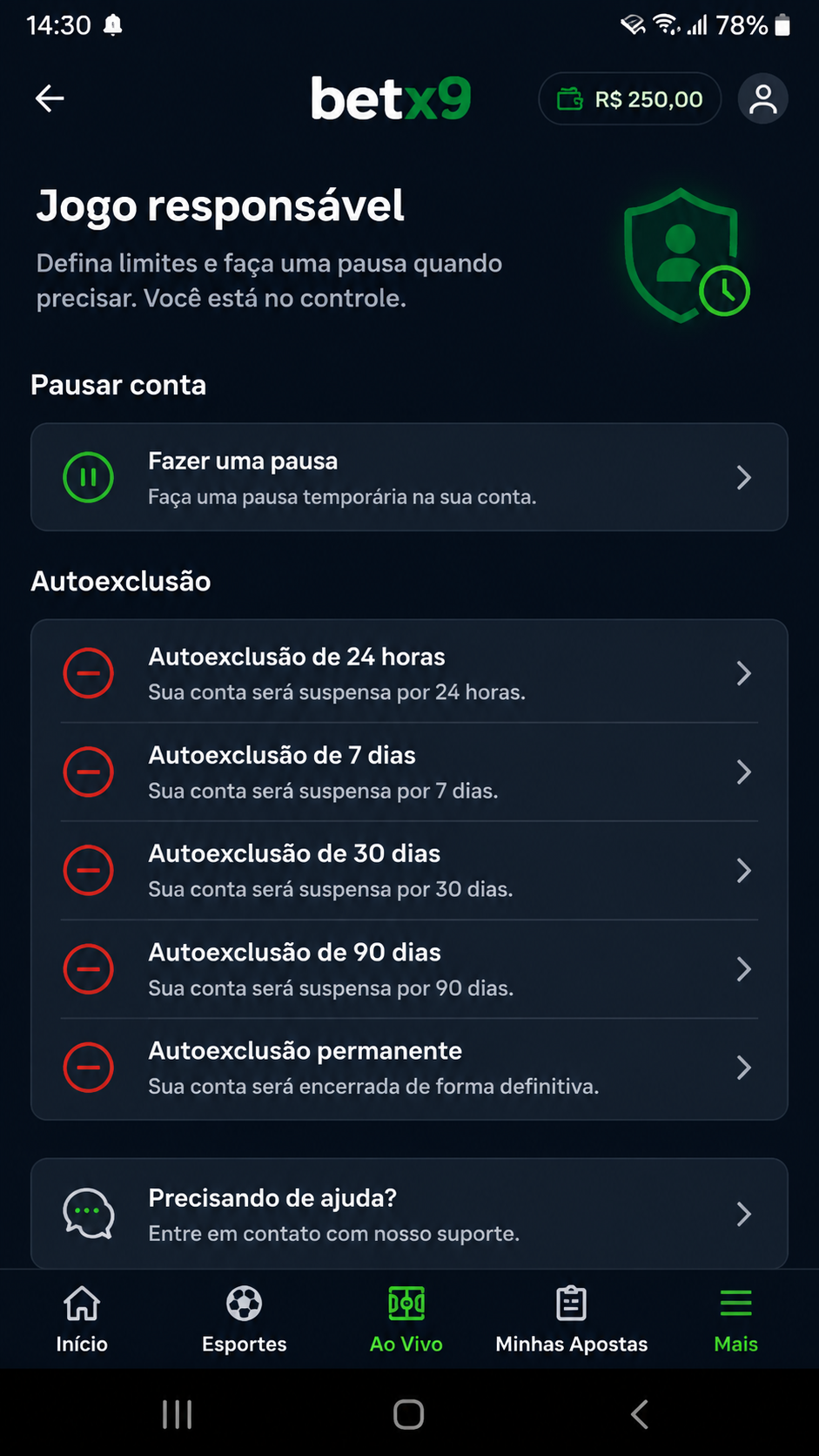Open the R$ 250,00 wallet balance
Image resolution: width=819 pixels, height=1456 pixels.
click(630, 98)
